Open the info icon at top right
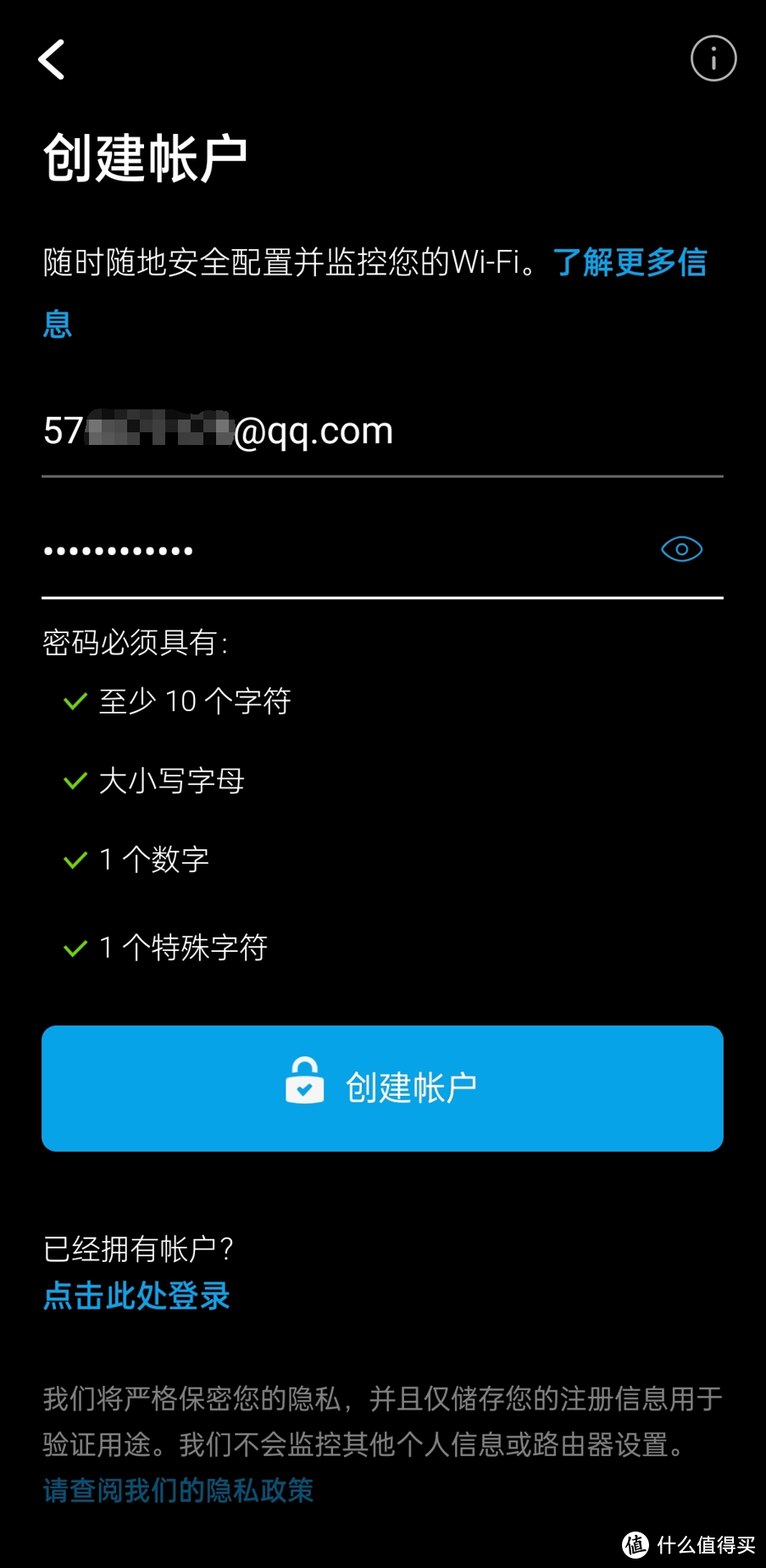The width and height of the screenshot is (766, 1568). tap(713, 58)
